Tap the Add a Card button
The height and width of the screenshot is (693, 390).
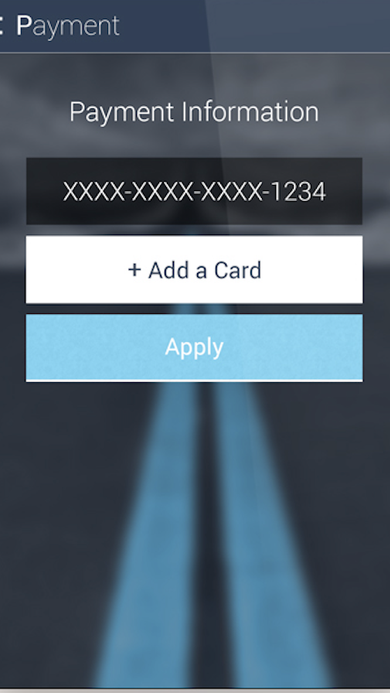tap(194, 270)
